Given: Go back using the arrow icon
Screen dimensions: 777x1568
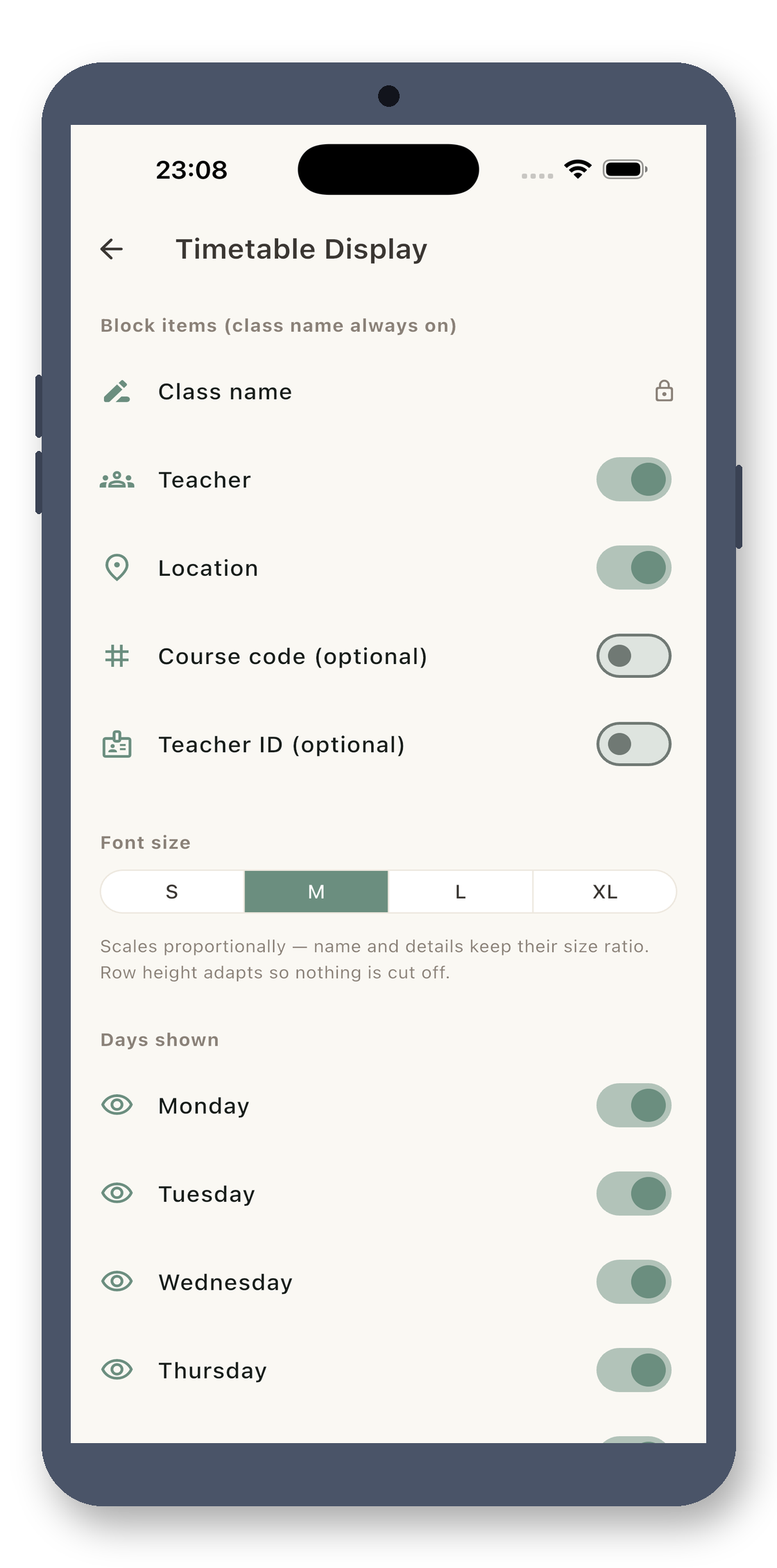Looking at the screenshot, I should pyautogui.click(x=112, y=249).
